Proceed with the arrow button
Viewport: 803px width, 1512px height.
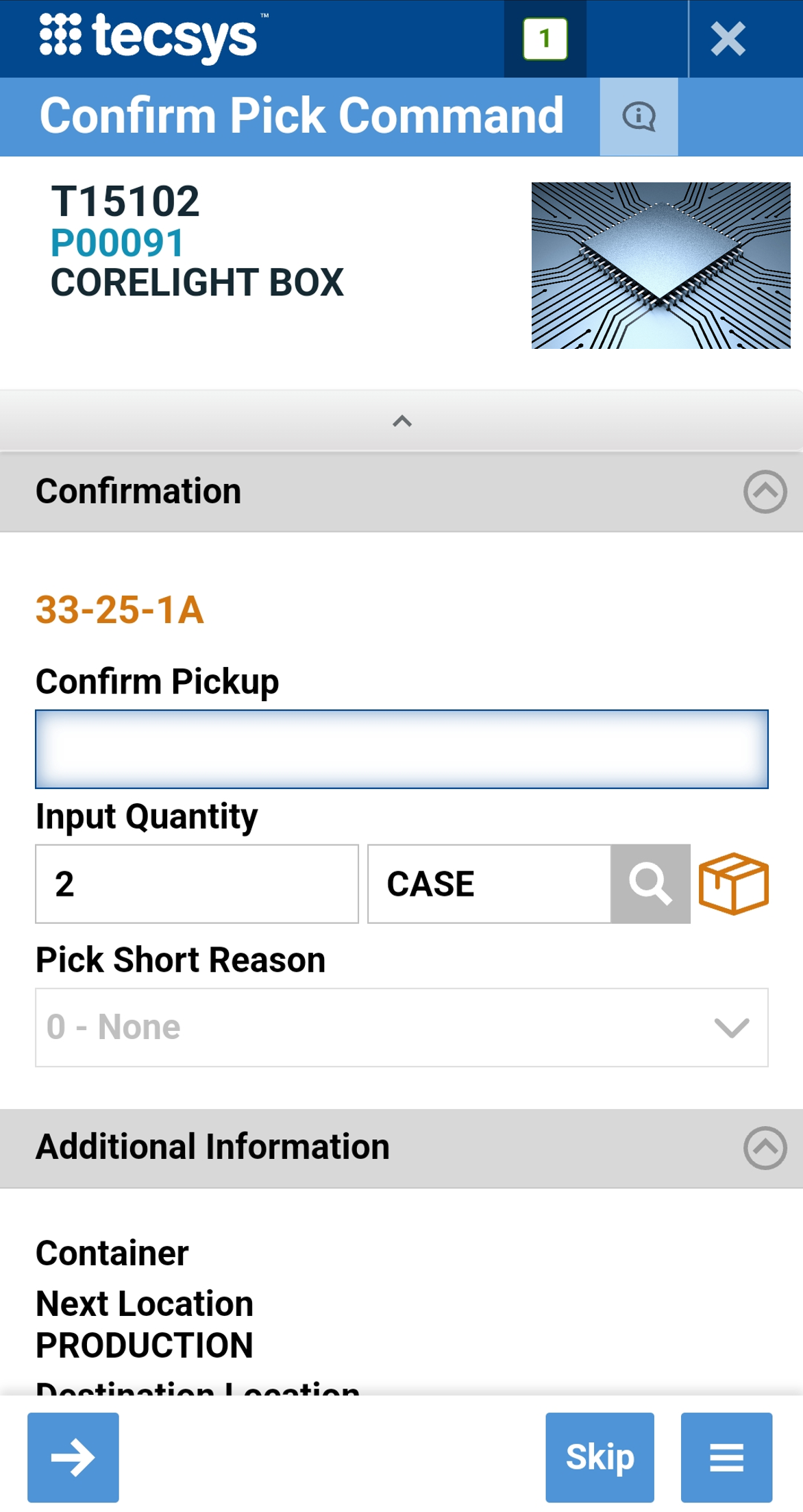[x=73, y=1457]
